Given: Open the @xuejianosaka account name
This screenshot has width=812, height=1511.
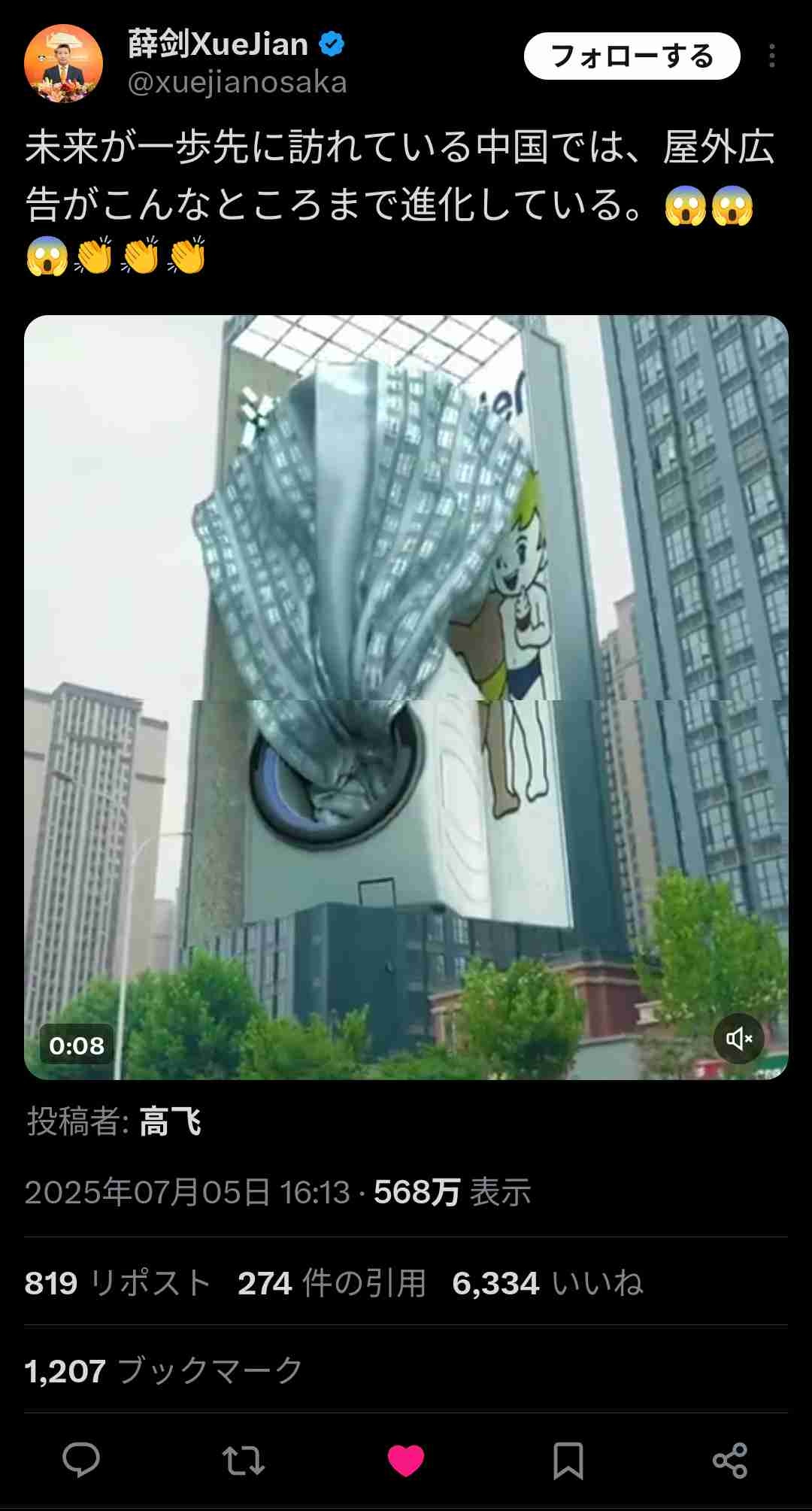Looking at the screenshot, I should point(237,83).
